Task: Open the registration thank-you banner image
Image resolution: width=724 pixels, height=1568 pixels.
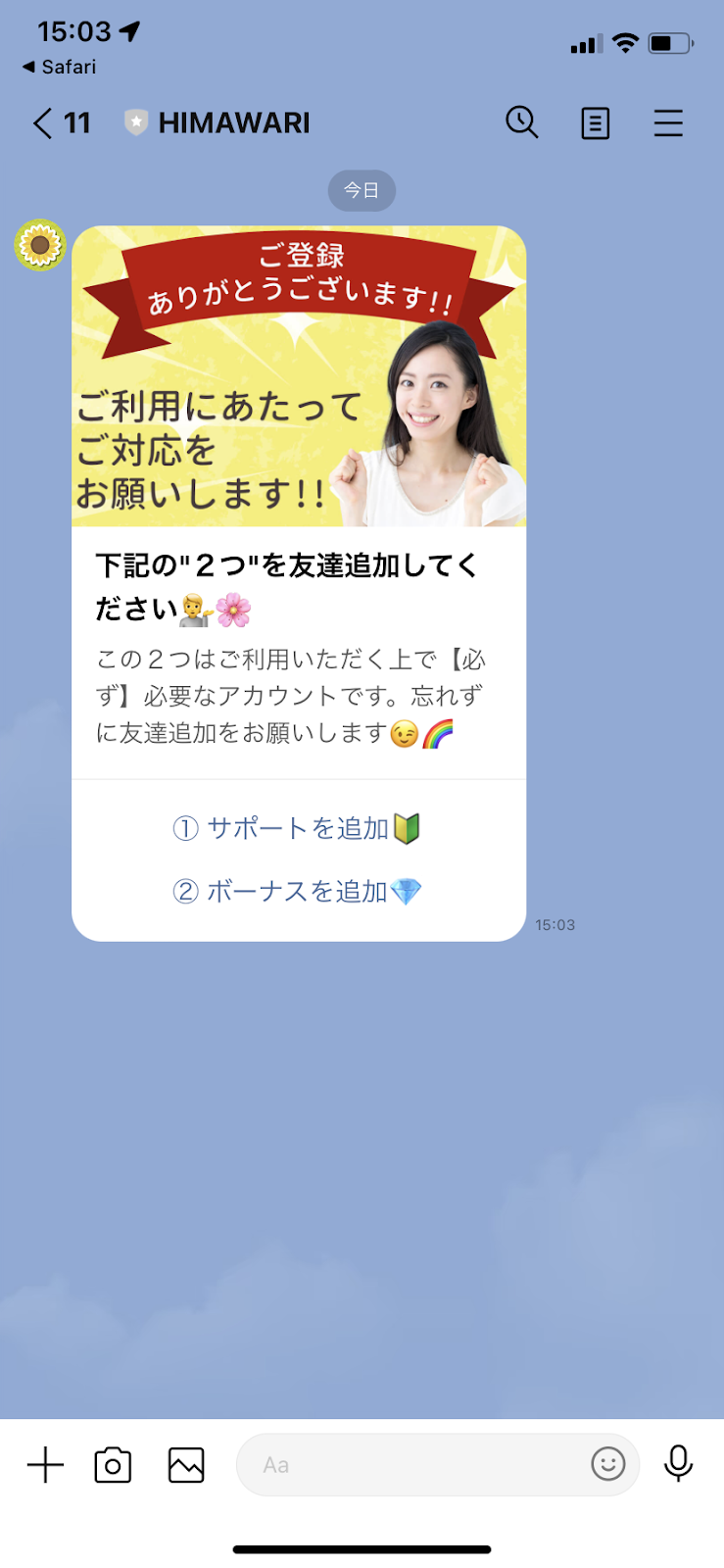Action: 299,377
